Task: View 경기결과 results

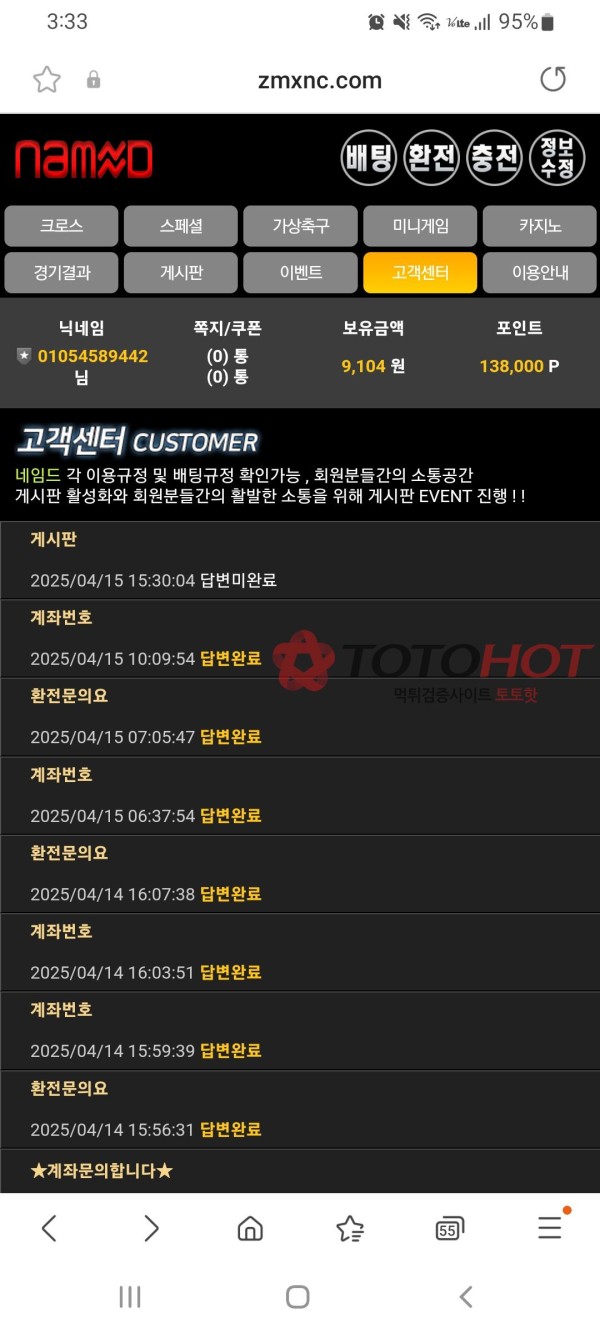Action: pos(61,273)
